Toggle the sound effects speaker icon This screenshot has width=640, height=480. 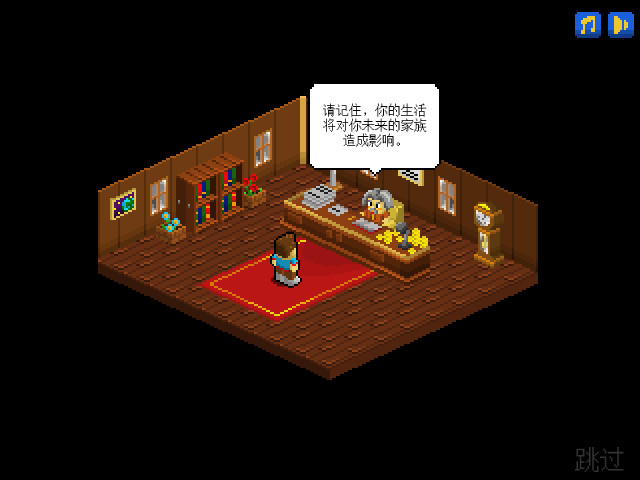[619, 25]
